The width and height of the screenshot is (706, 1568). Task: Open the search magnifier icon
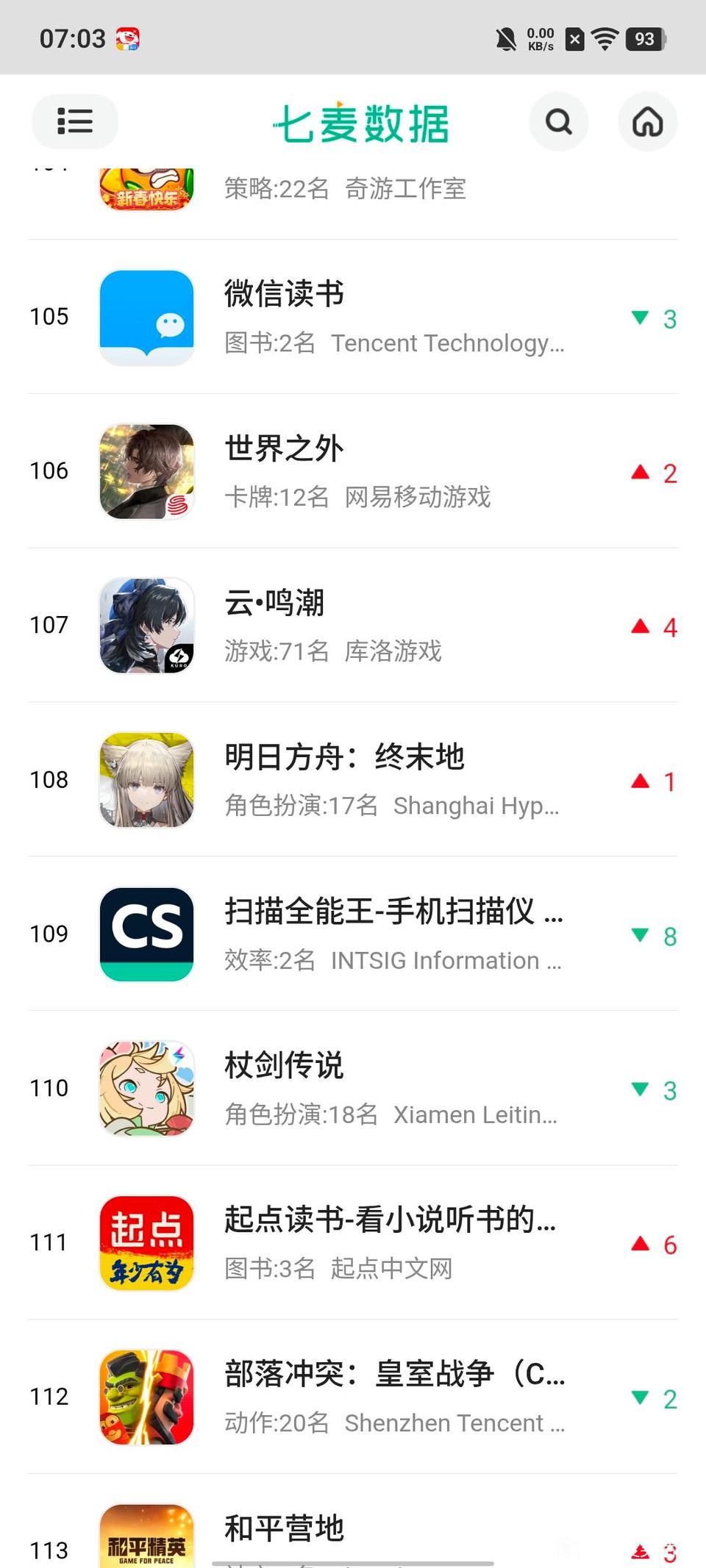[559, 121]
